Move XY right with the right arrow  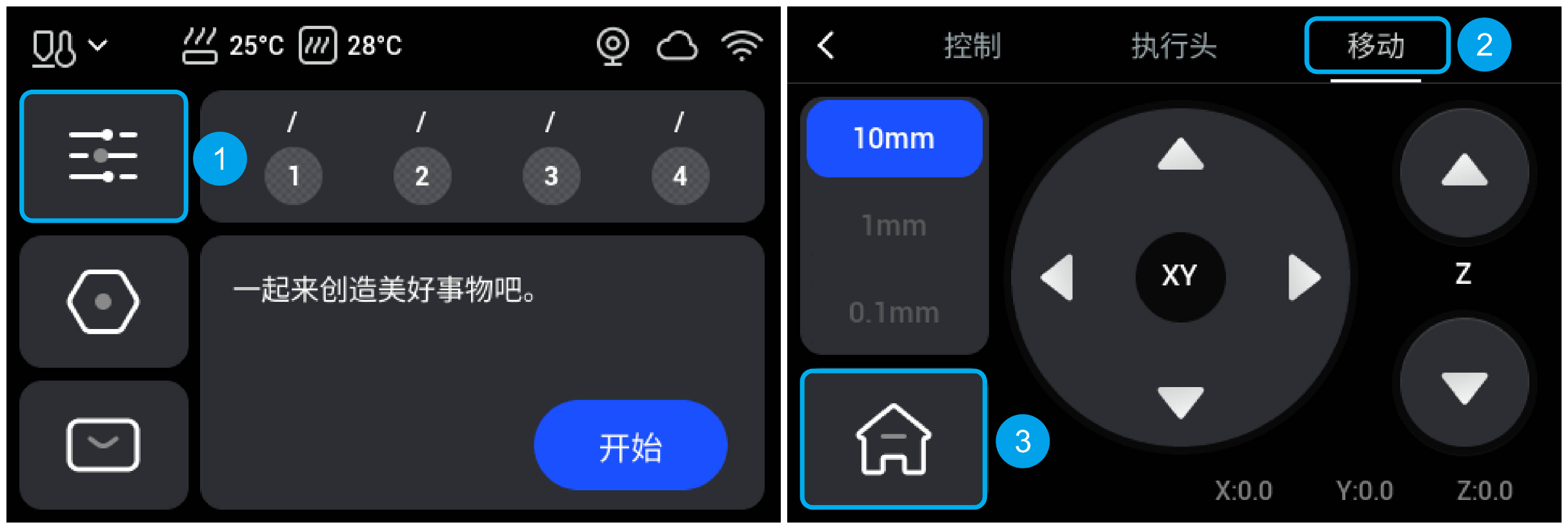pyautogui.click(x=1303, y=277)
